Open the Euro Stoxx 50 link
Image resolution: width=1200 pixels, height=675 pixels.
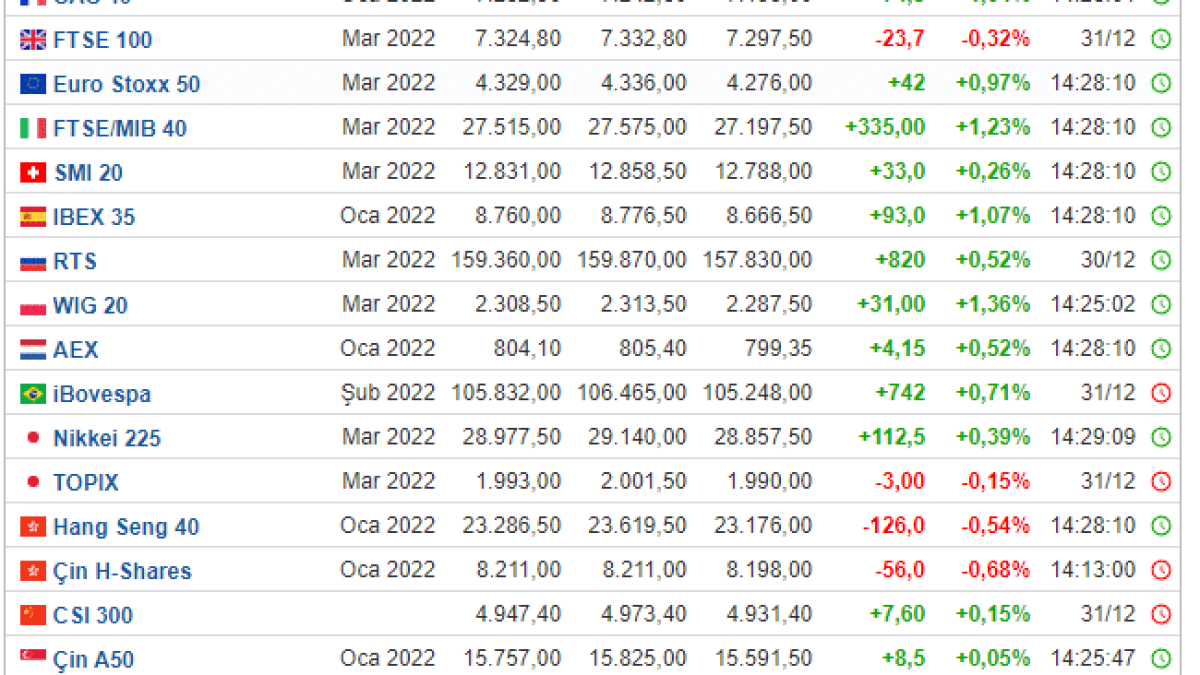126,84
